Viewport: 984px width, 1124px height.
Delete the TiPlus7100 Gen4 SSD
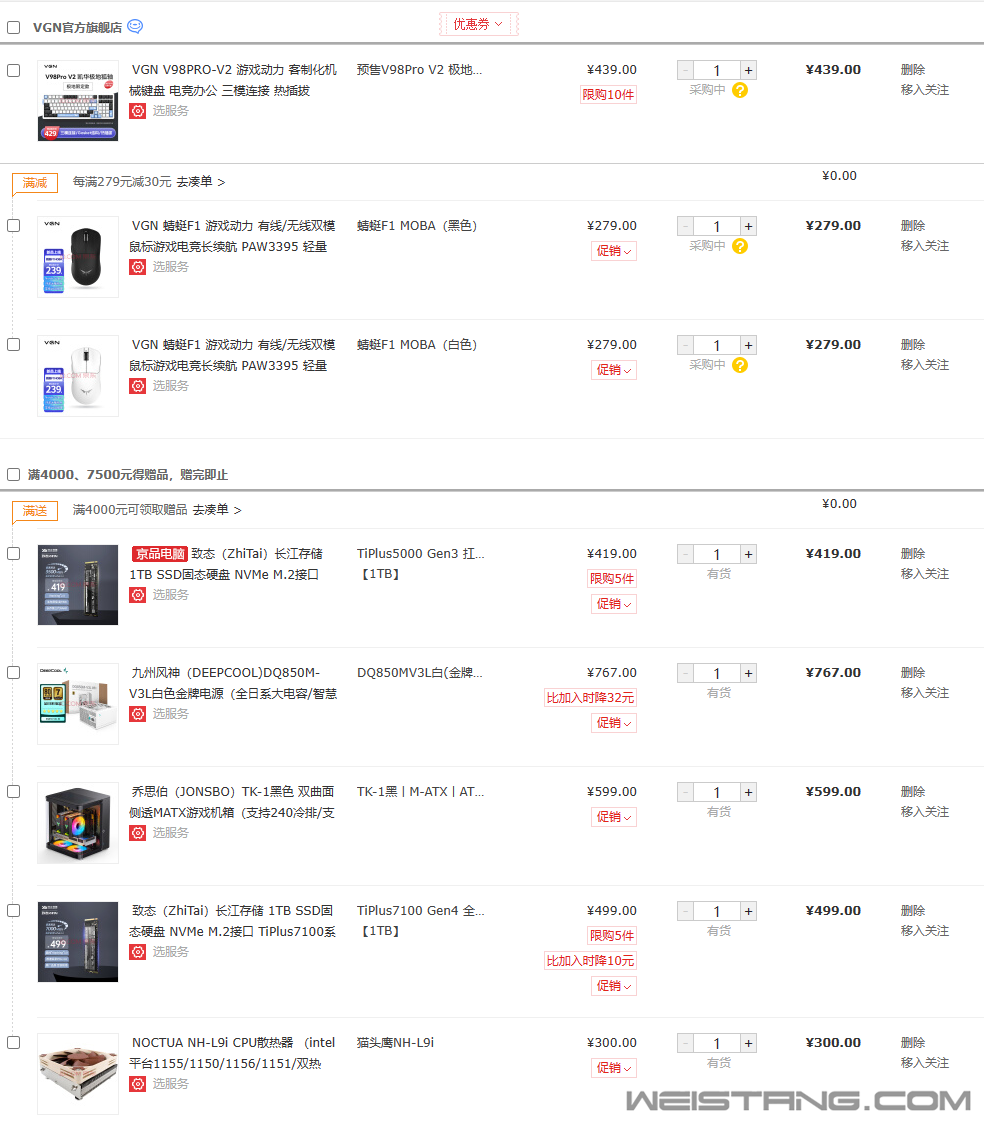[912, 911]
